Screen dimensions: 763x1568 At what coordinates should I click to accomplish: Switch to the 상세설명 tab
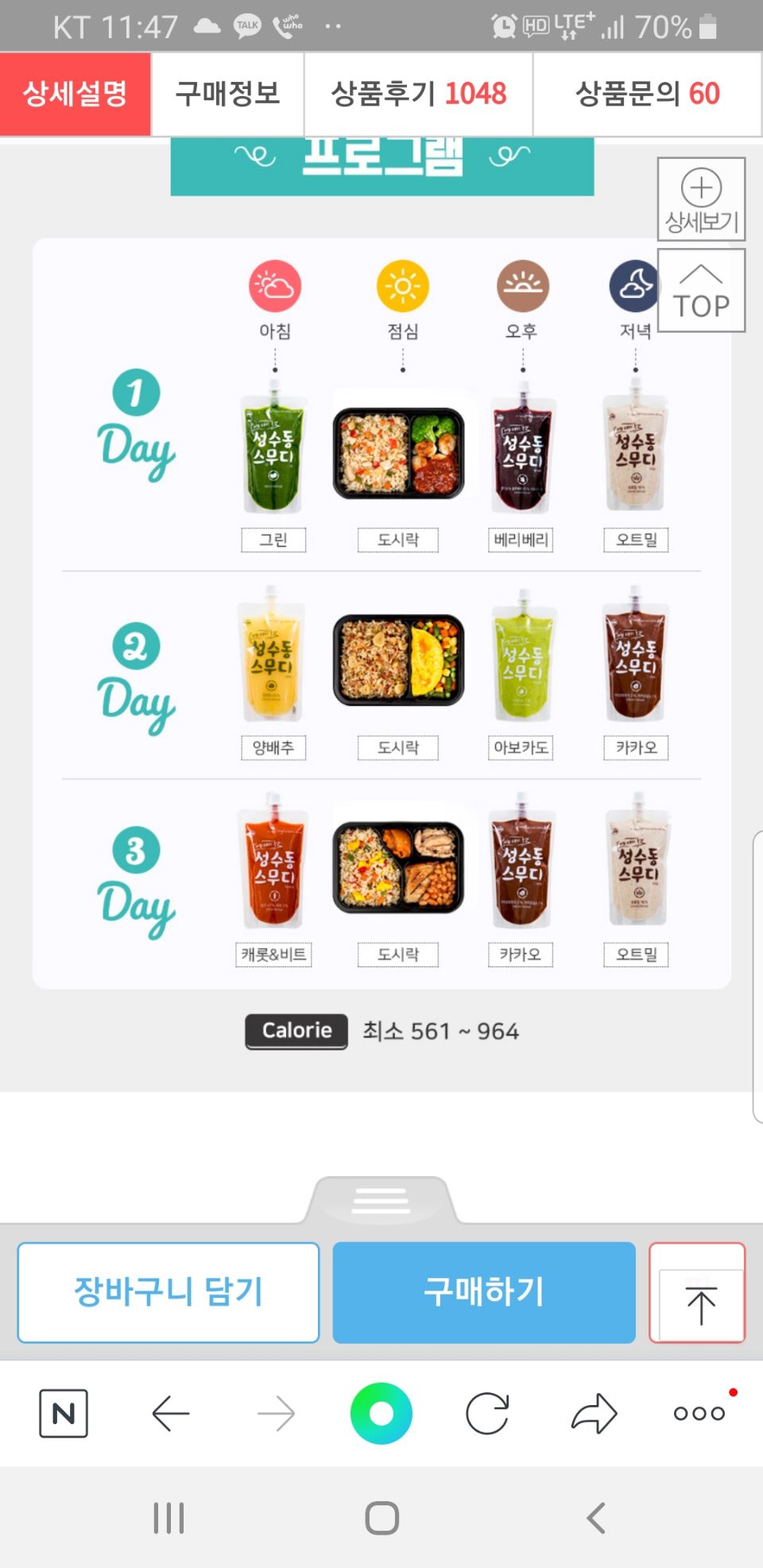click(76, 94)
